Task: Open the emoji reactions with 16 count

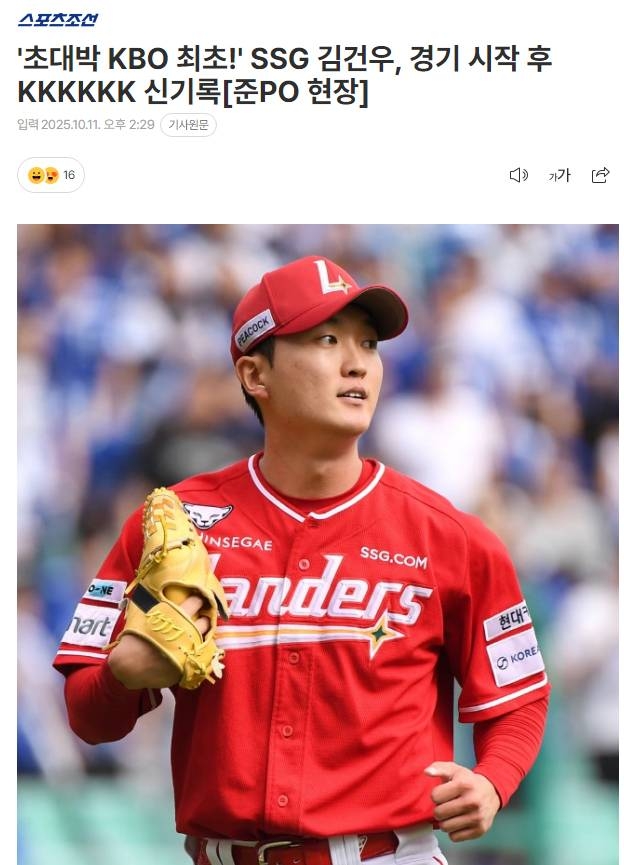Action: 51,175
